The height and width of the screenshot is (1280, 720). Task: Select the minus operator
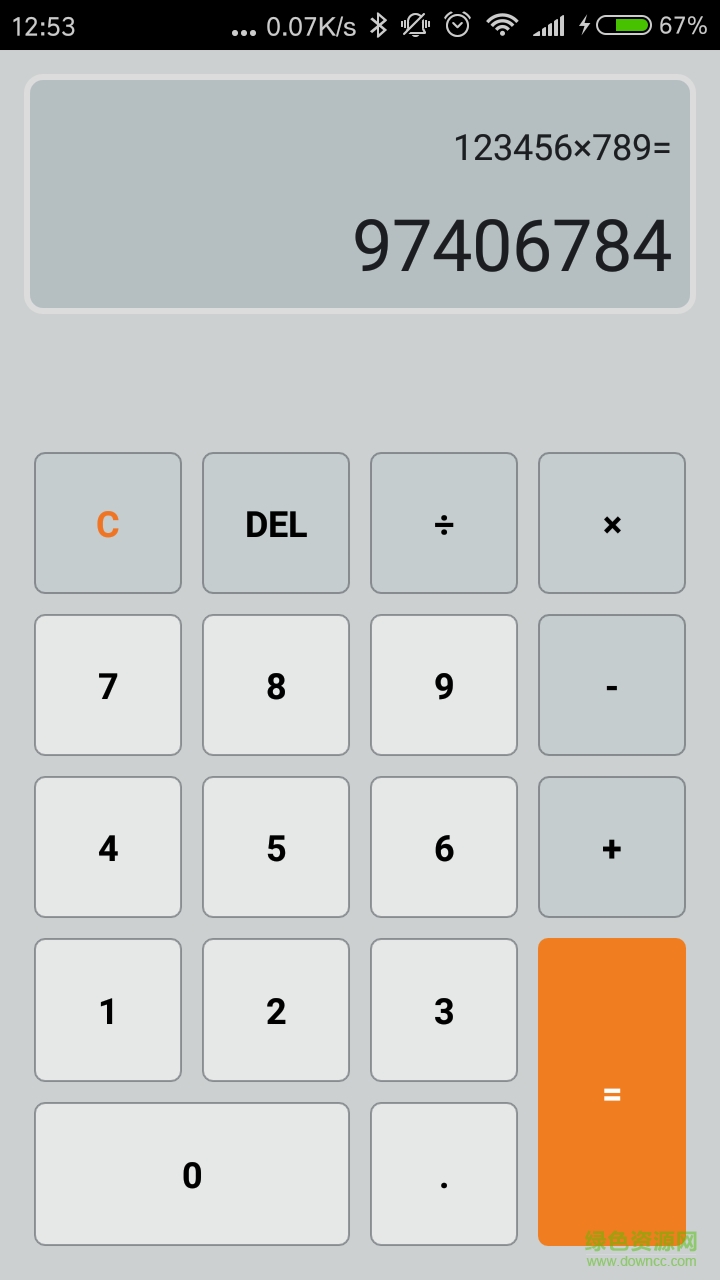click(612, 685)
